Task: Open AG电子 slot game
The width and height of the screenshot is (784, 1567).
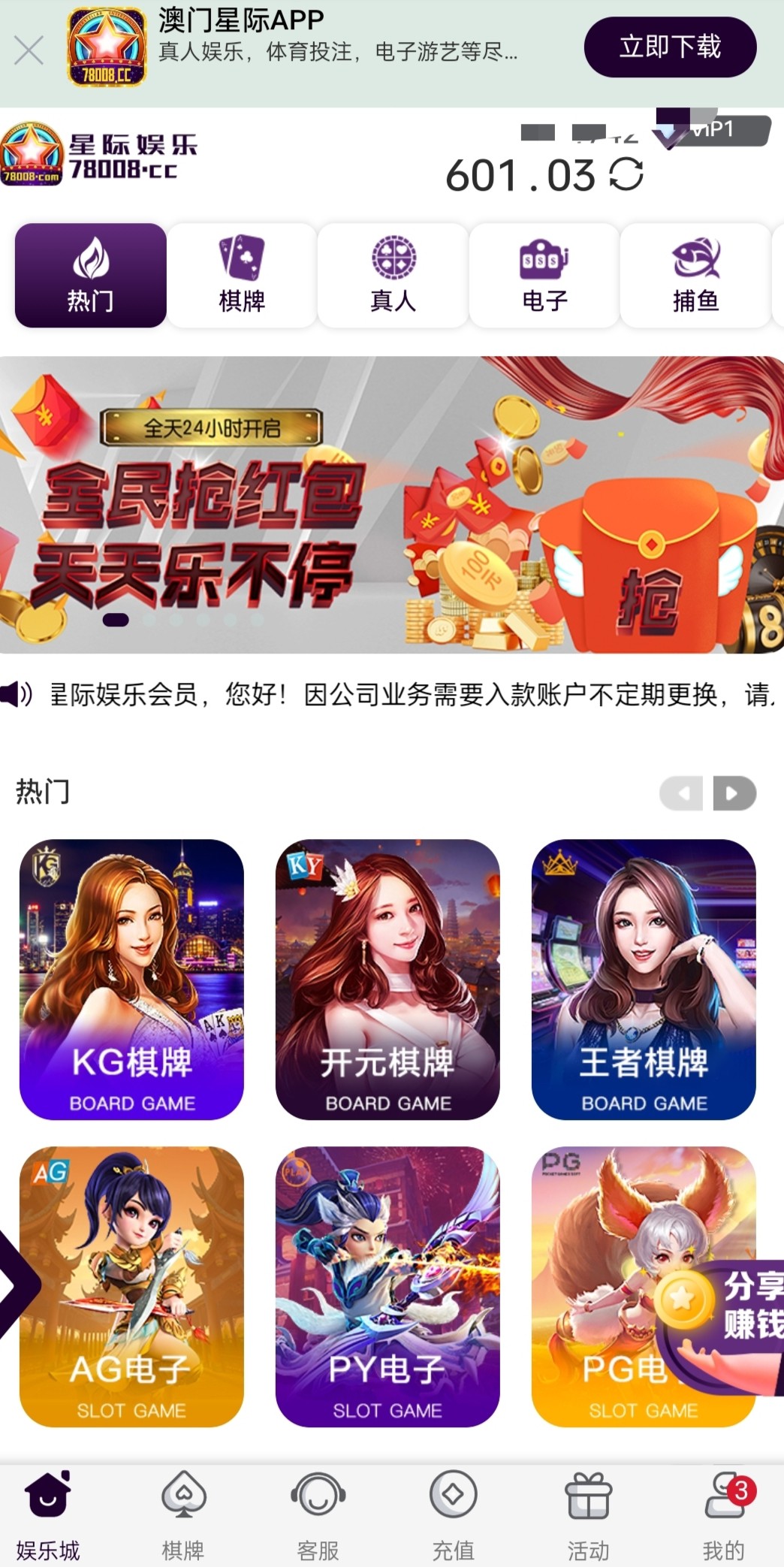Action: [131, 1286]
